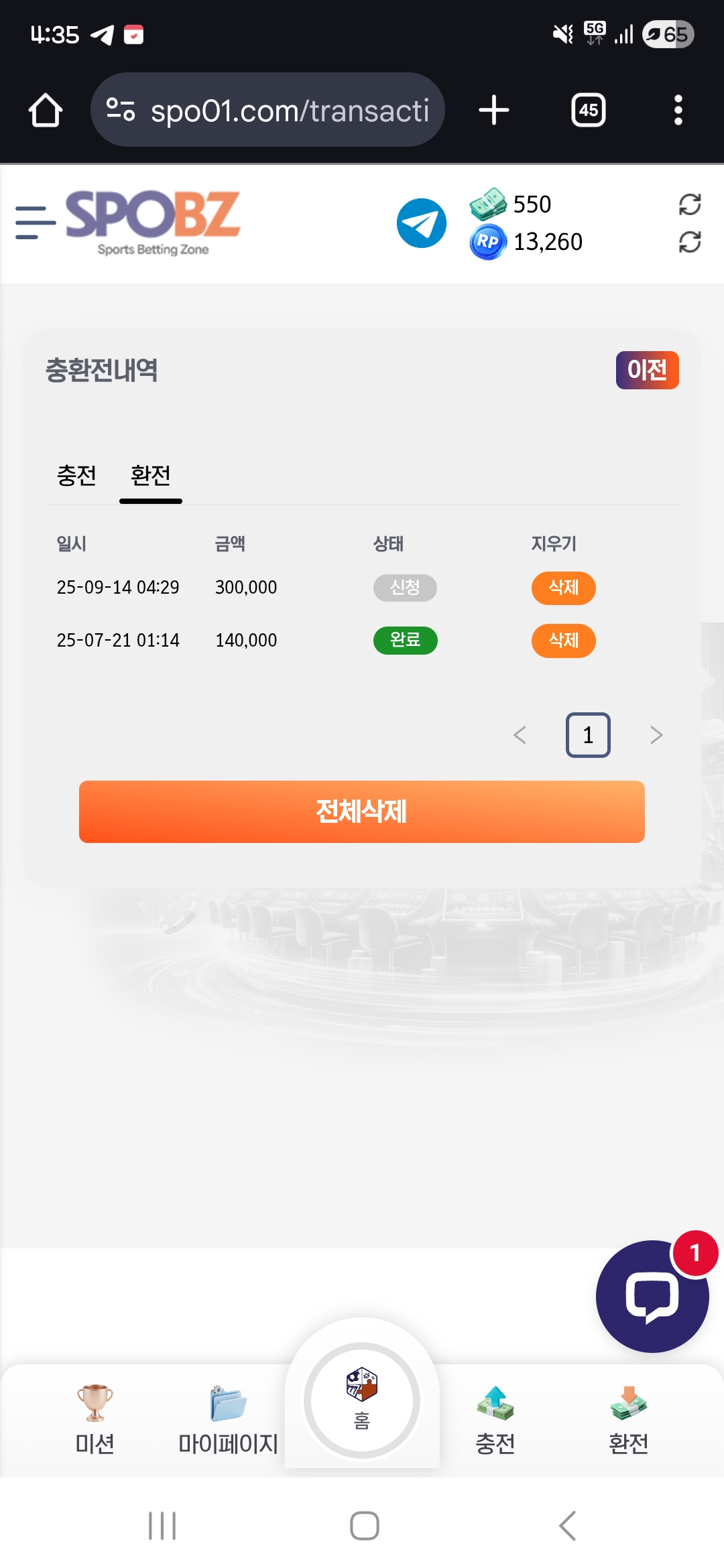
Task: Select the 환전 history tab
Action: tap(151, 475)
